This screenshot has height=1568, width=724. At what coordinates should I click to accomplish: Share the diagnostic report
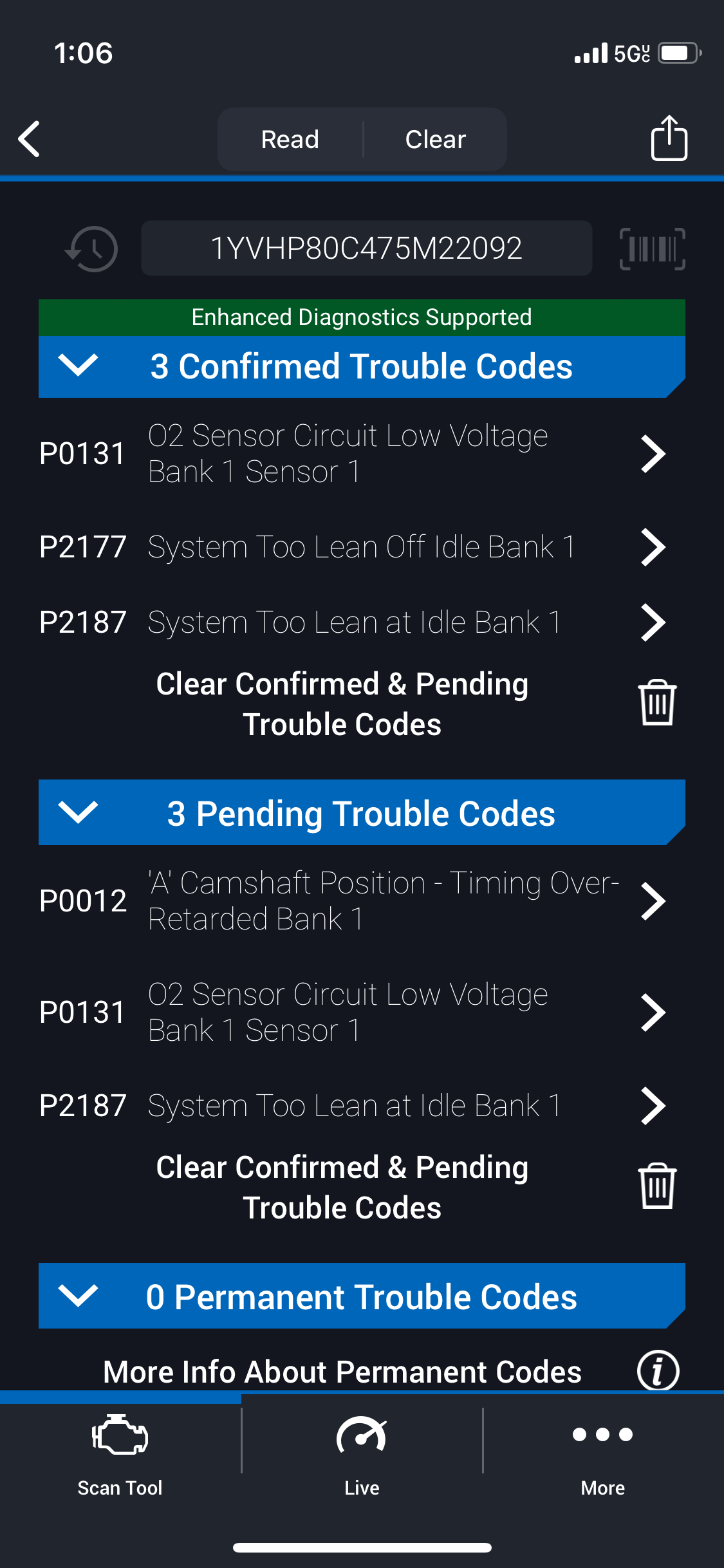[669, 138]
